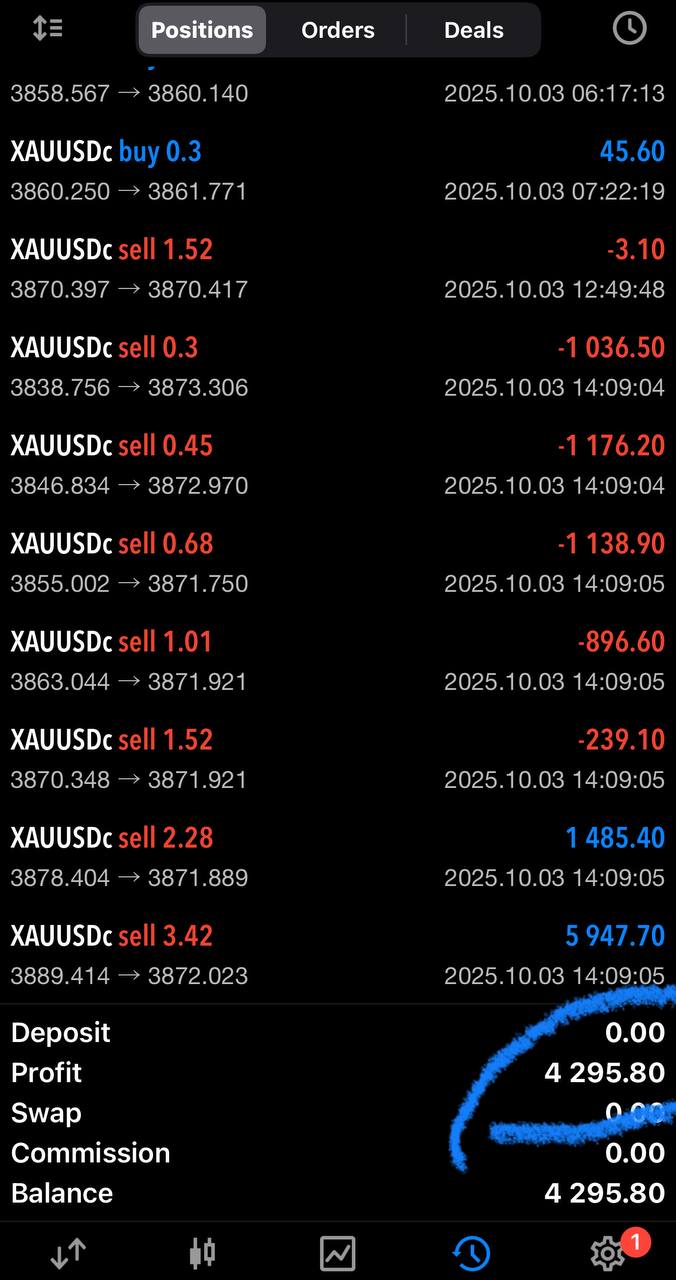Open the XAUUSDc sell 0.68 position
Image resolution: width=676 pixels, height=1280 pixels.
(x=337, y=562)
